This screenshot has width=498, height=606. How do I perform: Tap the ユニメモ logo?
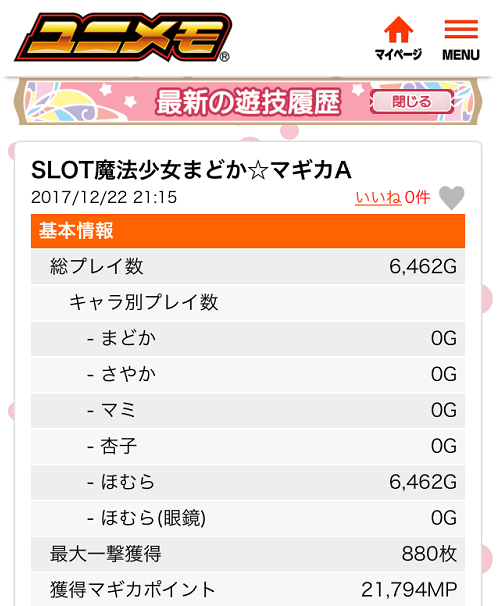coord(122,38)
